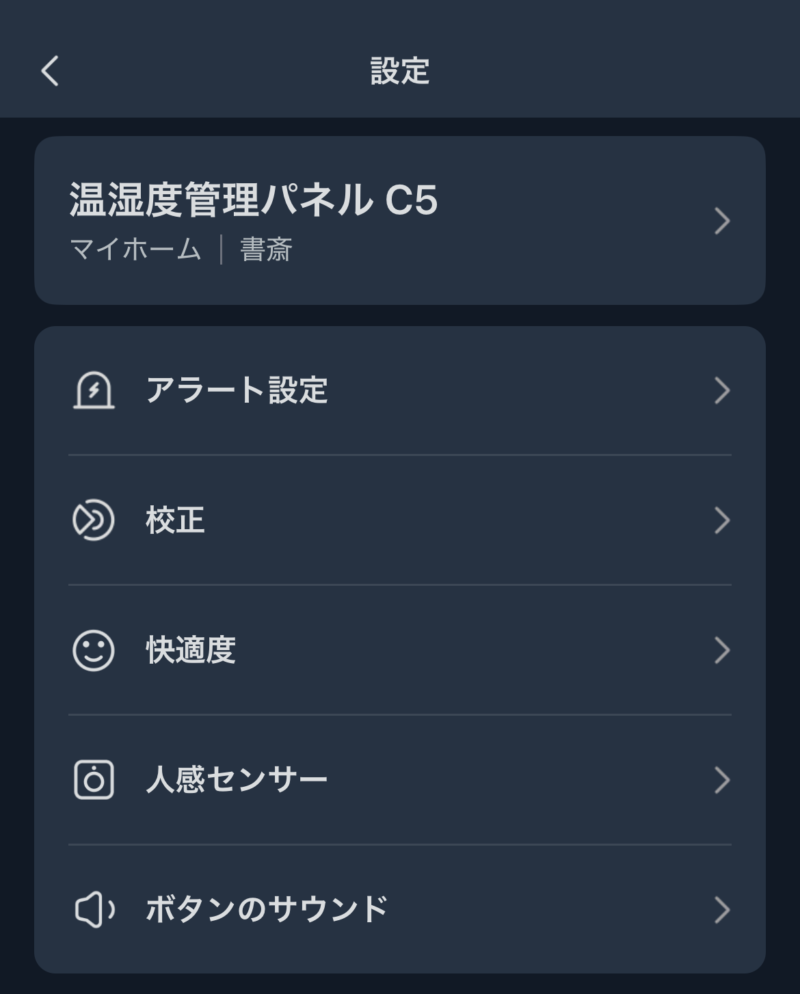Select the 快適度 row
This screenshot has width=800, height=994.
(x=400, y=650)
